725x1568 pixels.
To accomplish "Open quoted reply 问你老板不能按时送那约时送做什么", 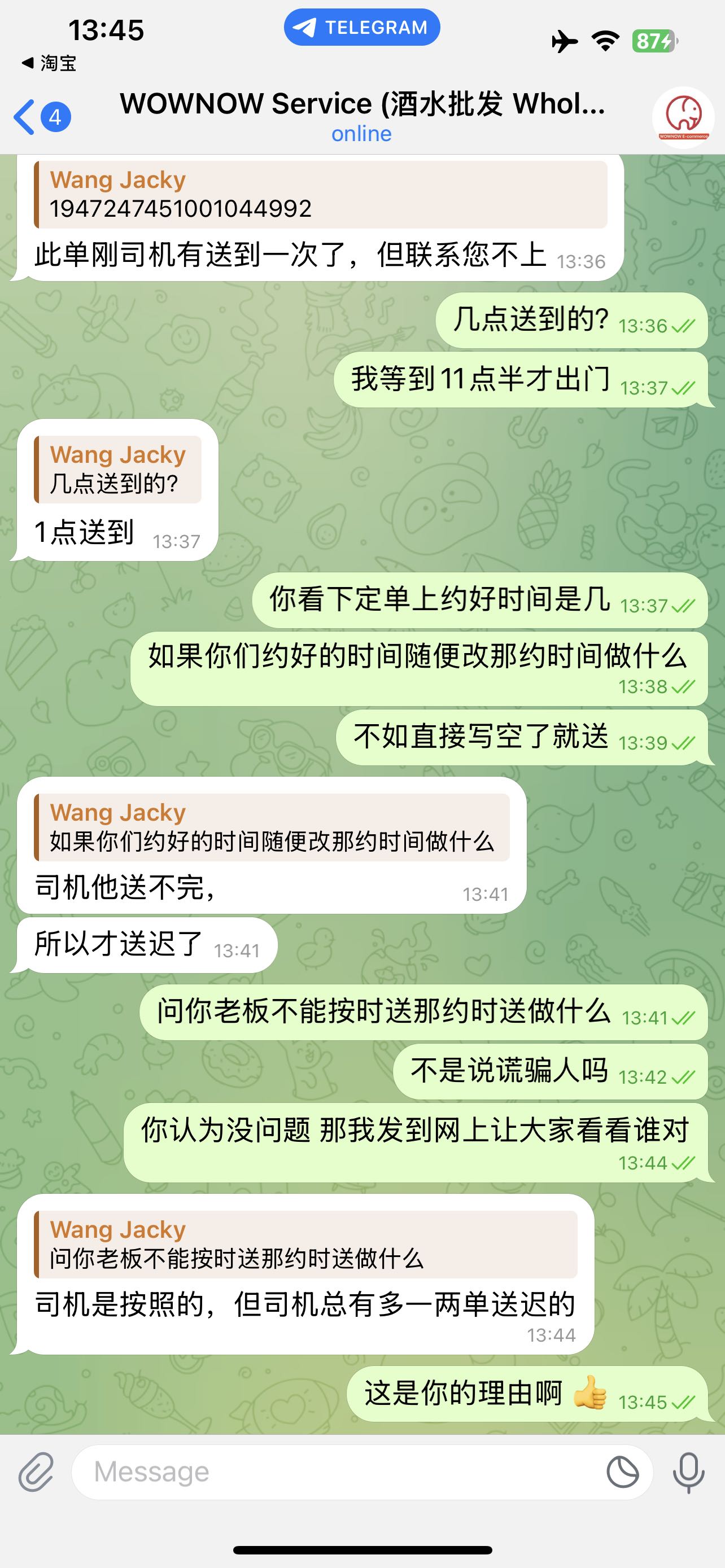I will pyautogui.click(x=305, y=1244).
